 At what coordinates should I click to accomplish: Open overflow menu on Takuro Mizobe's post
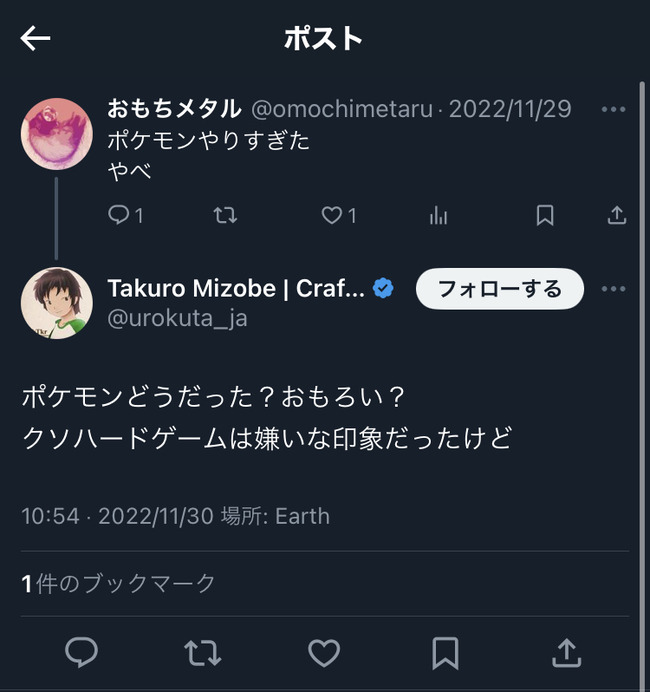click(613, 289)
